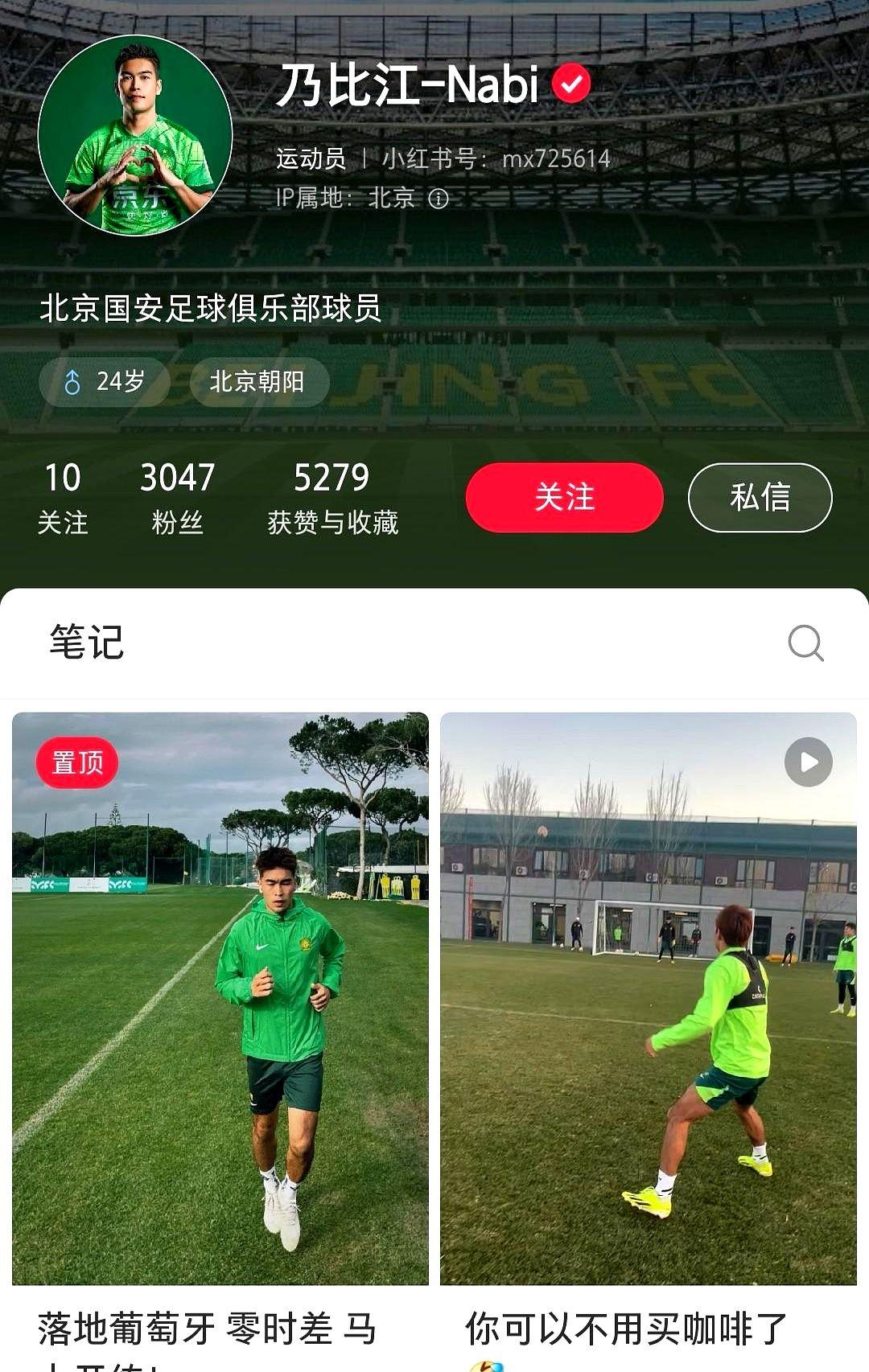Open the profile avatar picture
This screenshot has height=1372, width=869.
[135, 135]
